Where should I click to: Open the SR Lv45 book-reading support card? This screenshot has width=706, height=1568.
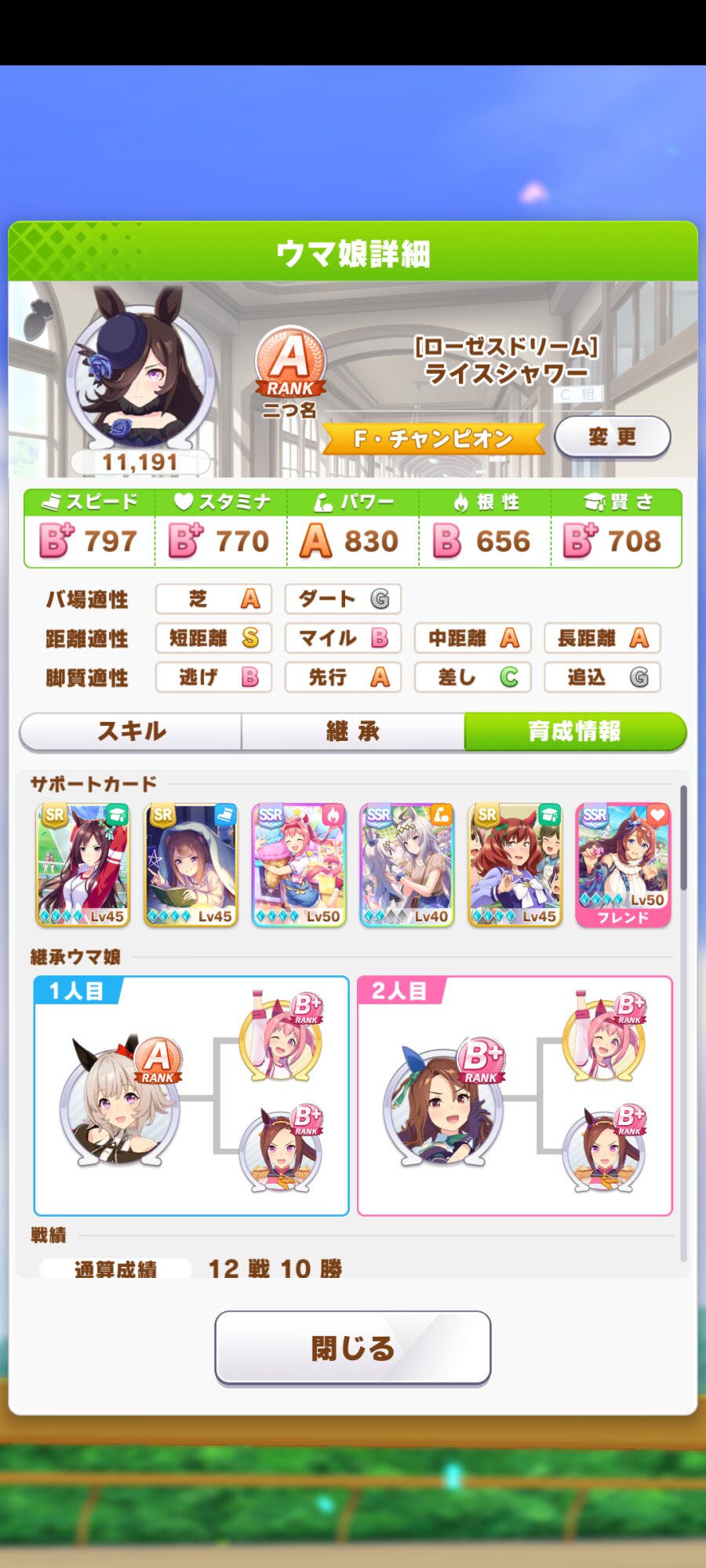191,865
